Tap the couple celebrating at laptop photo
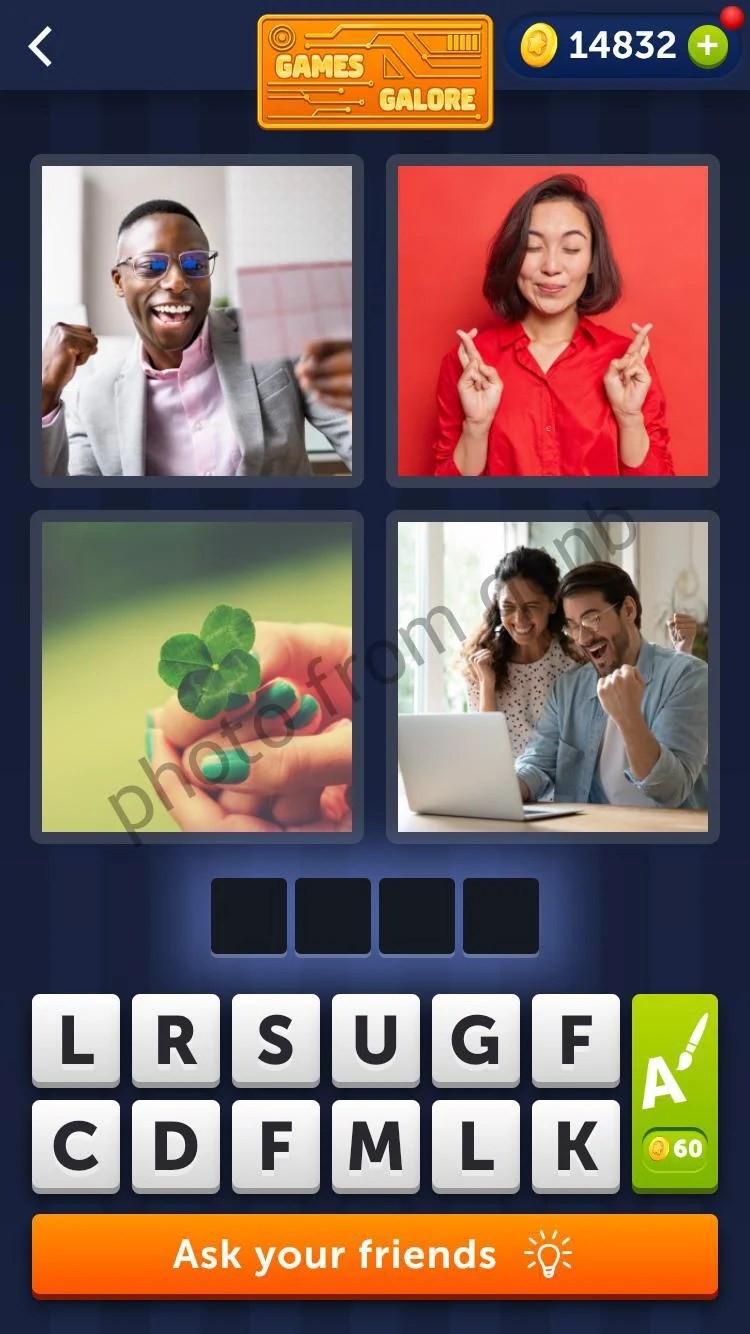 point(553,674)
